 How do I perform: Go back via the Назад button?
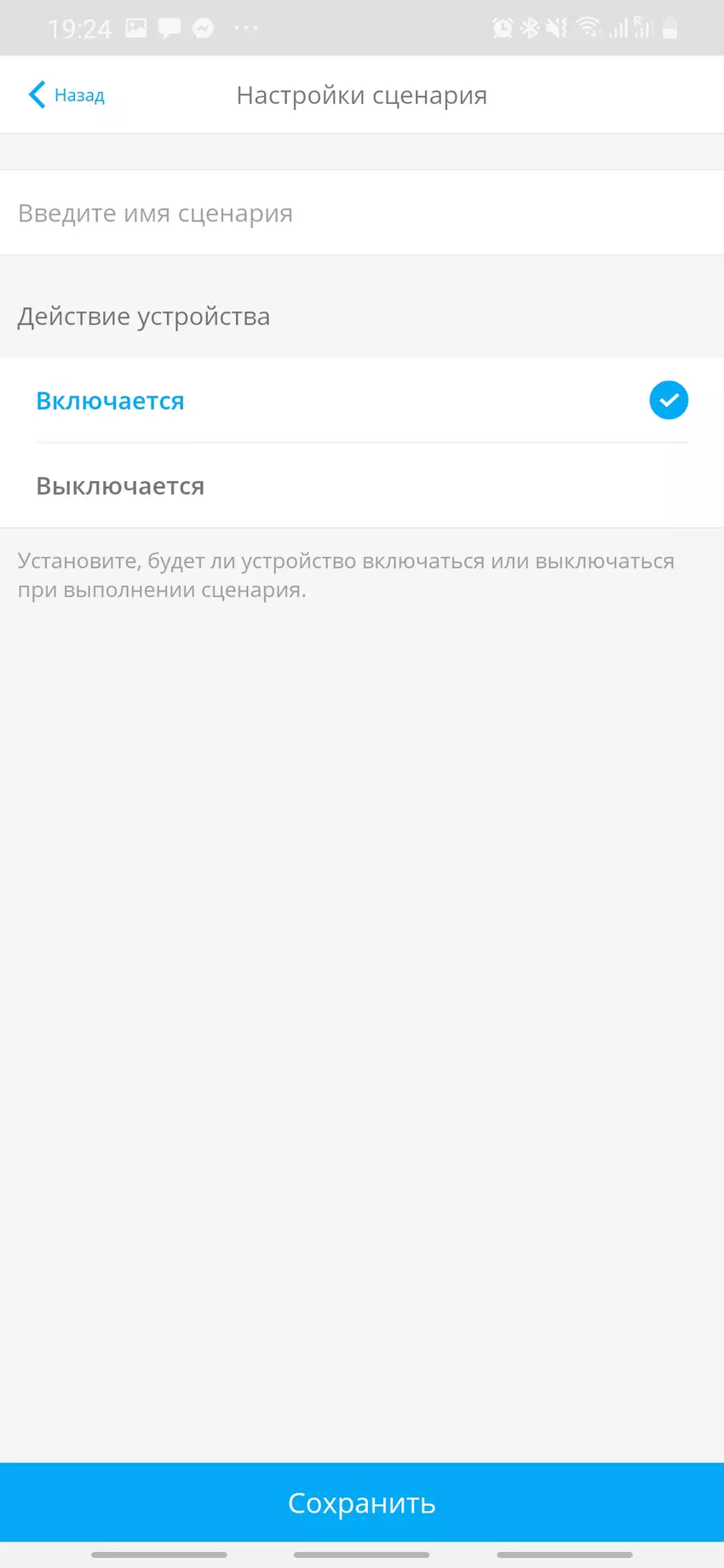click(x=66, y=94)
